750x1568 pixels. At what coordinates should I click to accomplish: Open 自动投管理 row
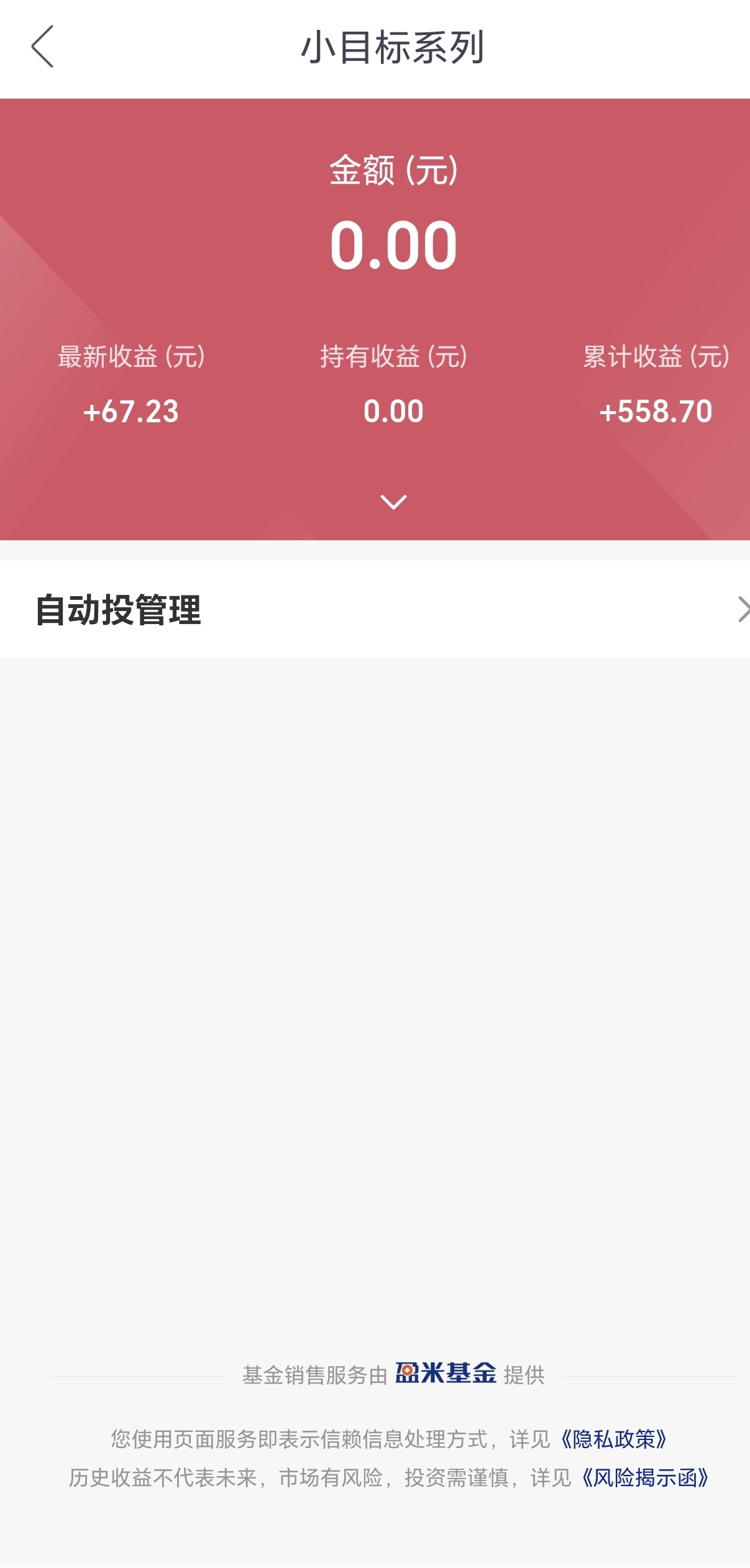pyautogui.click(x=375, y=609)
